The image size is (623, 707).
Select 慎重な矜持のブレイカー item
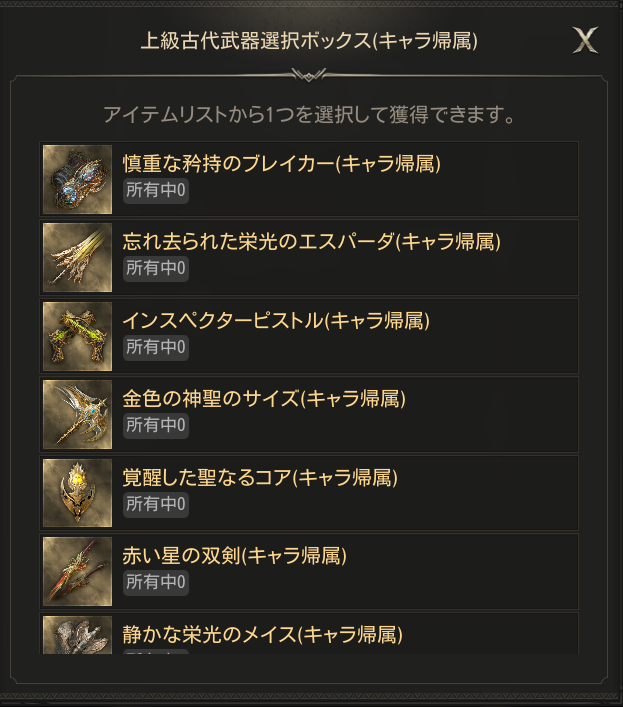tap(309, 178)
